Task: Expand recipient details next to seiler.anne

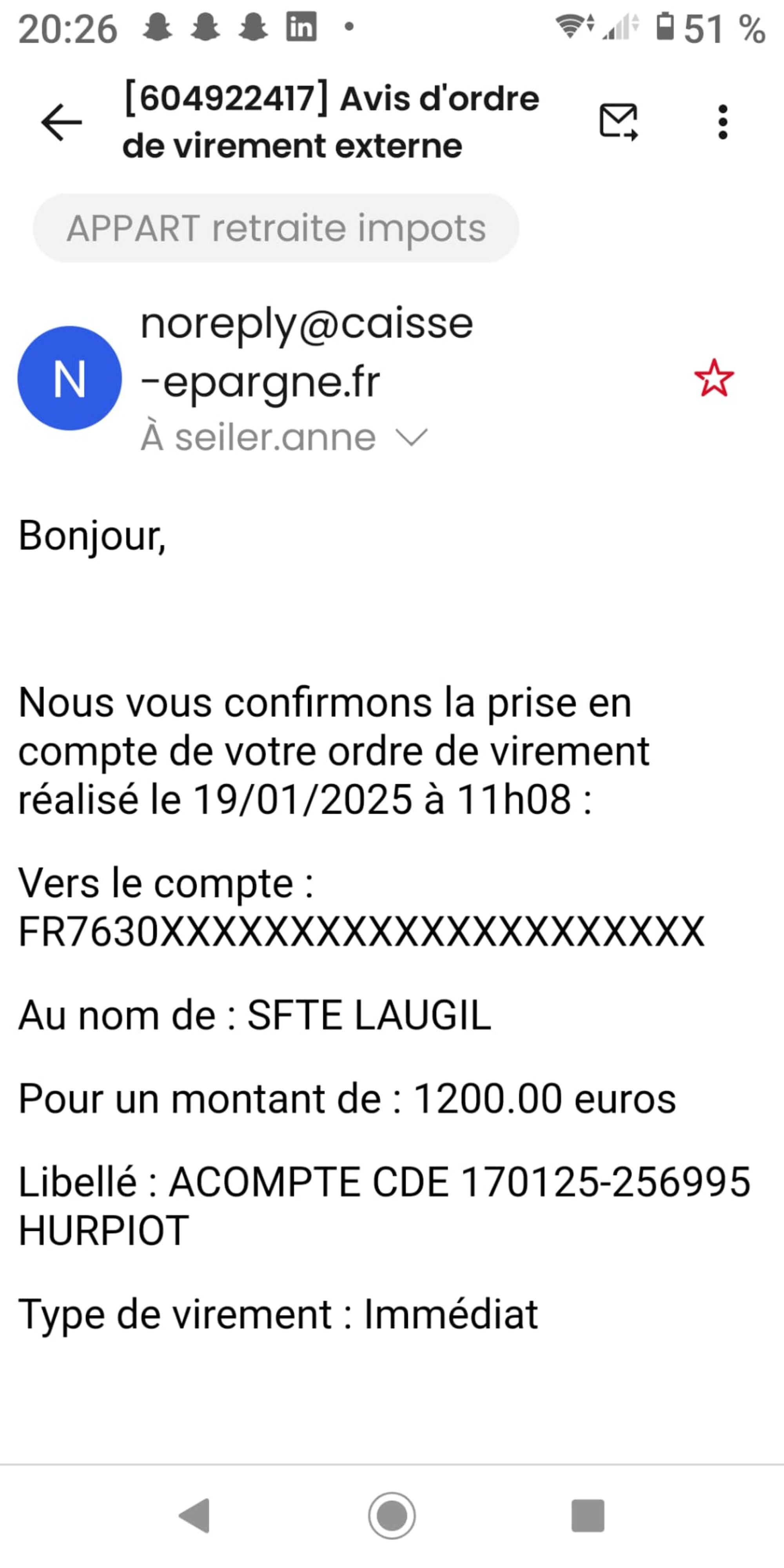Action: tap(412, 437)
